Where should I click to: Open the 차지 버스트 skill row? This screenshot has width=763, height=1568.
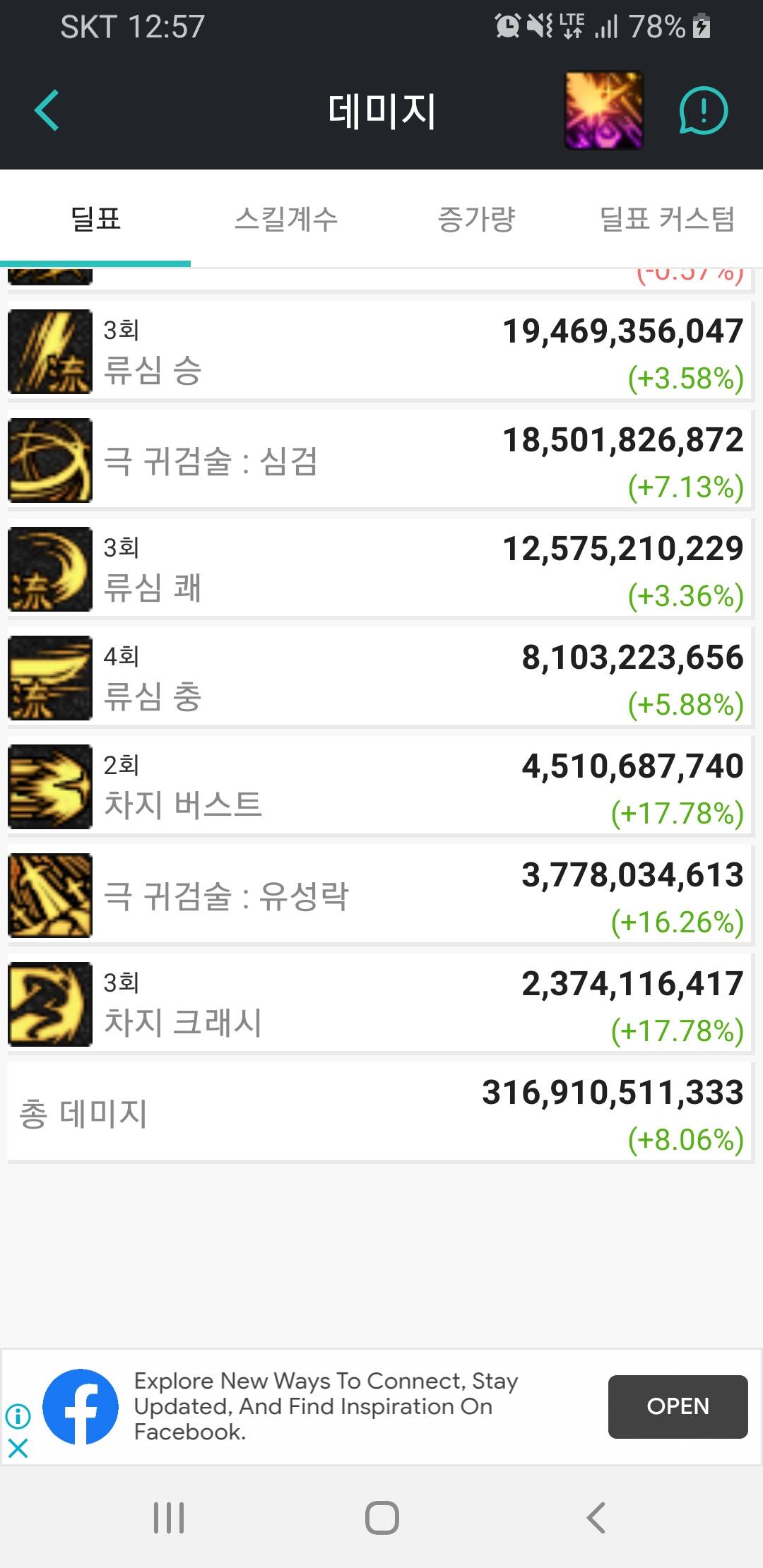coord(381,786)
